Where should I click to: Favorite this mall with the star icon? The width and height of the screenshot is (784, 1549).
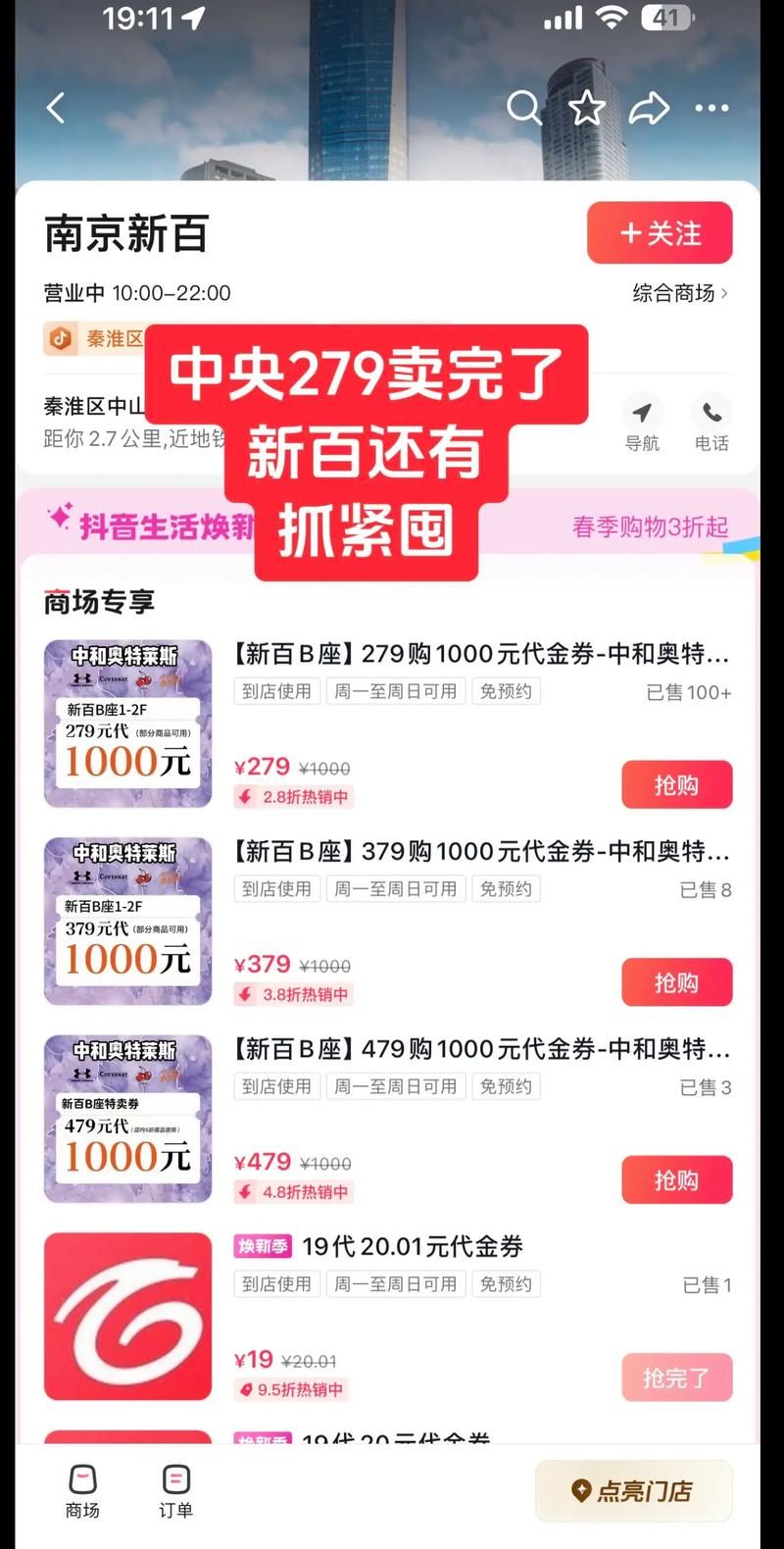(x=587, y=108)
